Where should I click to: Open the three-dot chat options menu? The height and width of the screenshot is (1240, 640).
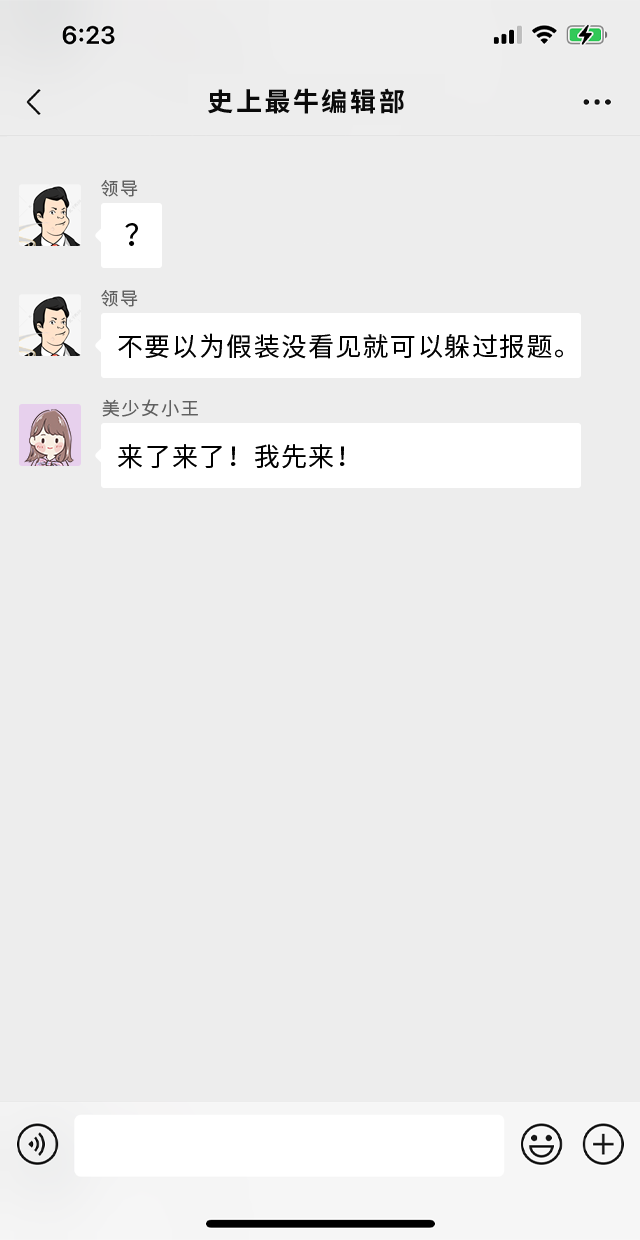click(x=597, y=102)
